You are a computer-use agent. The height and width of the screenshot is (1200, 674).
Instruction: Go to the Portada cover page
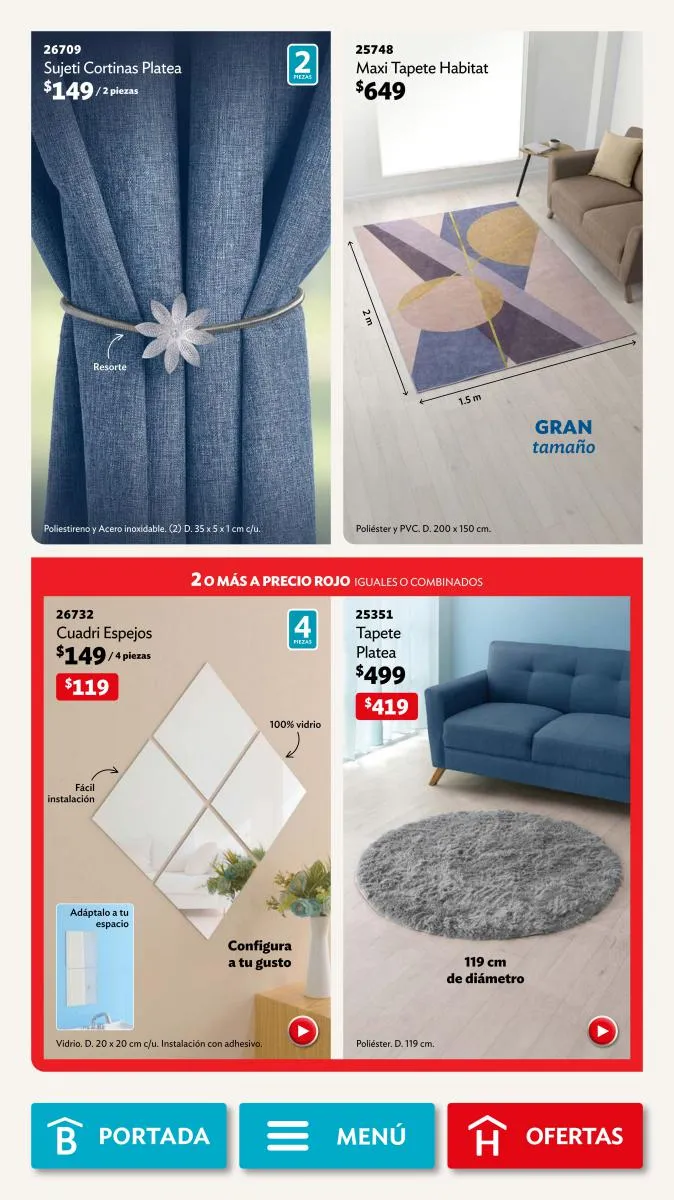[129, 1136]
